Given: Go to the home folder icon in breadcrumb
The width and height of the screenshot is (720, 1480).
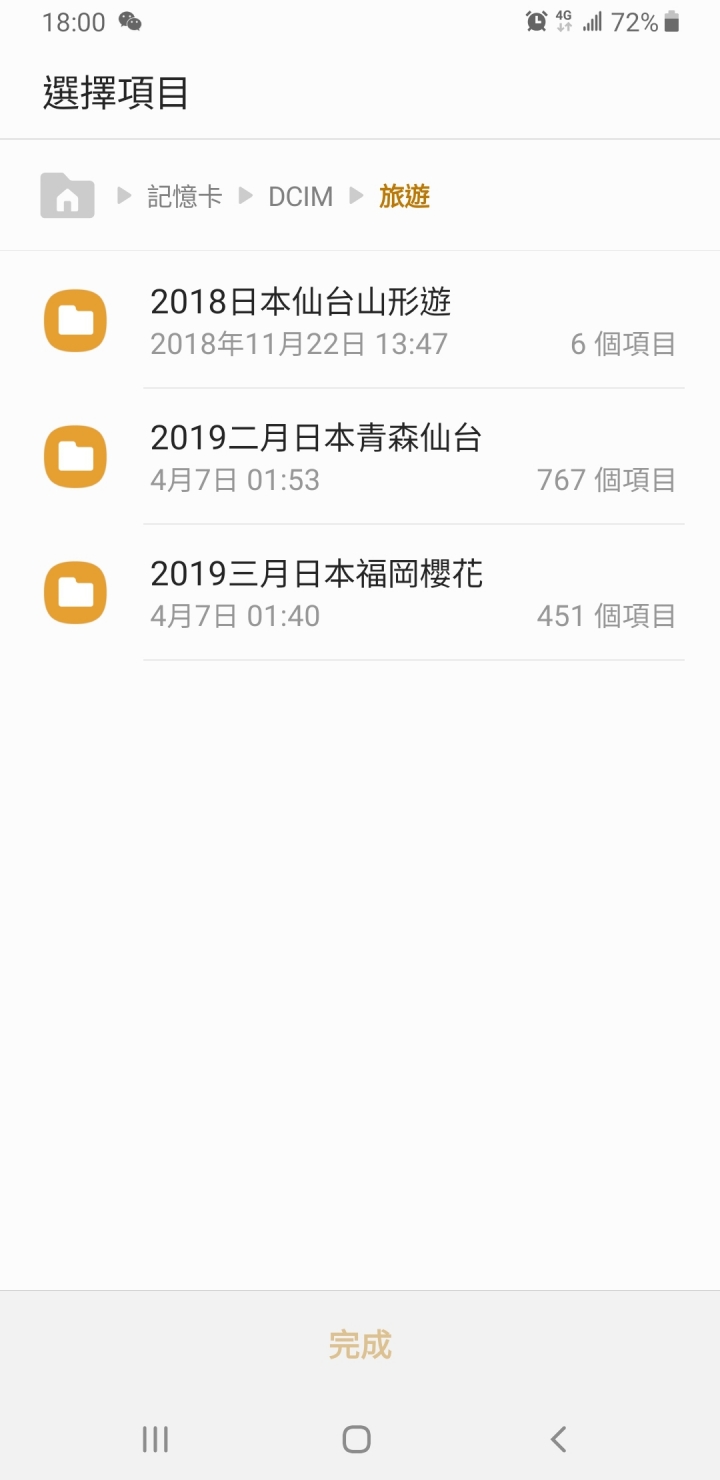Looking at the screenshot, I should pyautogui.click(x=67, y=195).
